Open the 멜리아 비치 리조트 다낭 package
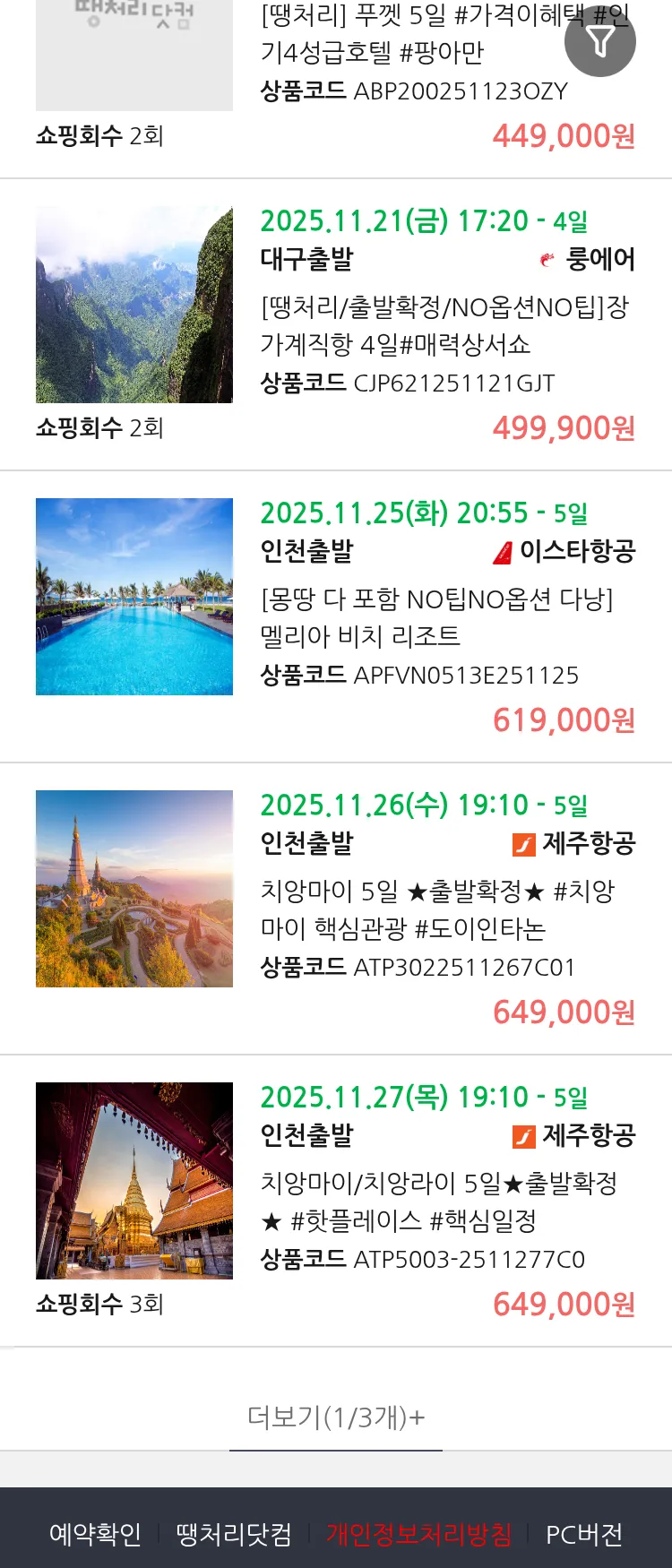The image size is (672, 1568). point(436,617)
